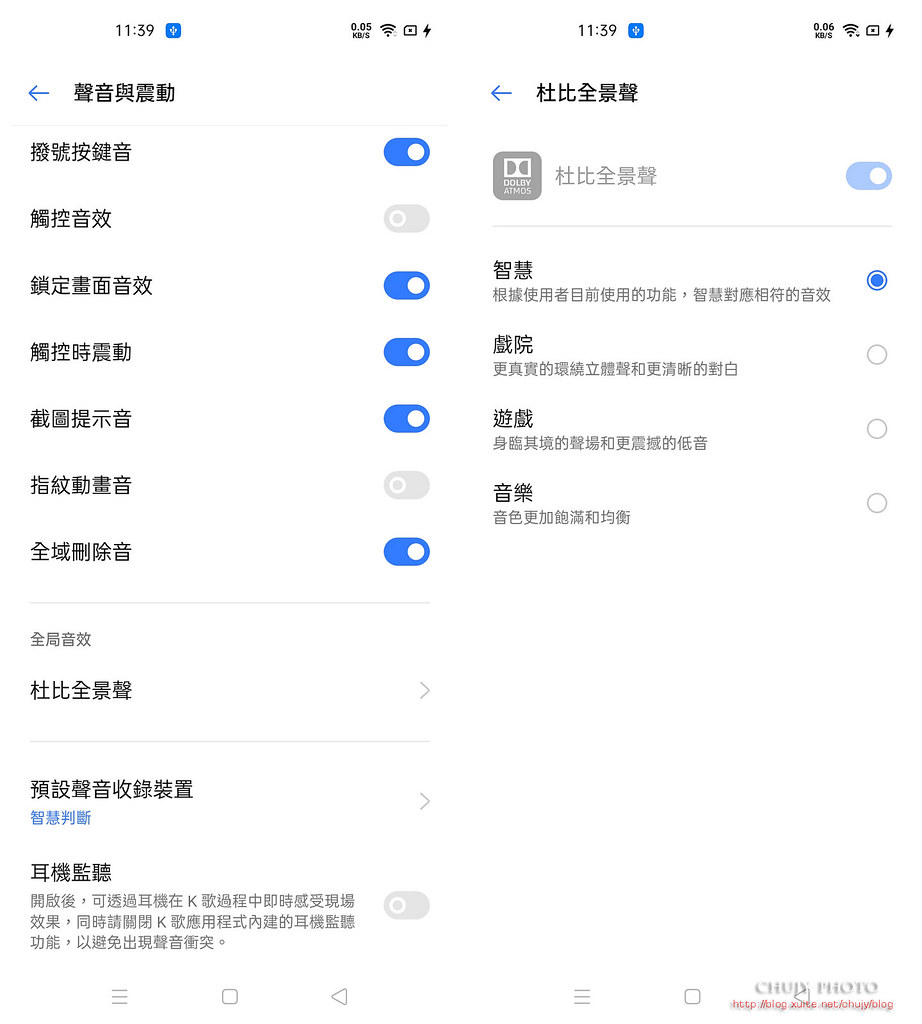Open 預設聲音收錄裝置 settings
Viewport: 922px width, 1024px height.
coord(230,801)
